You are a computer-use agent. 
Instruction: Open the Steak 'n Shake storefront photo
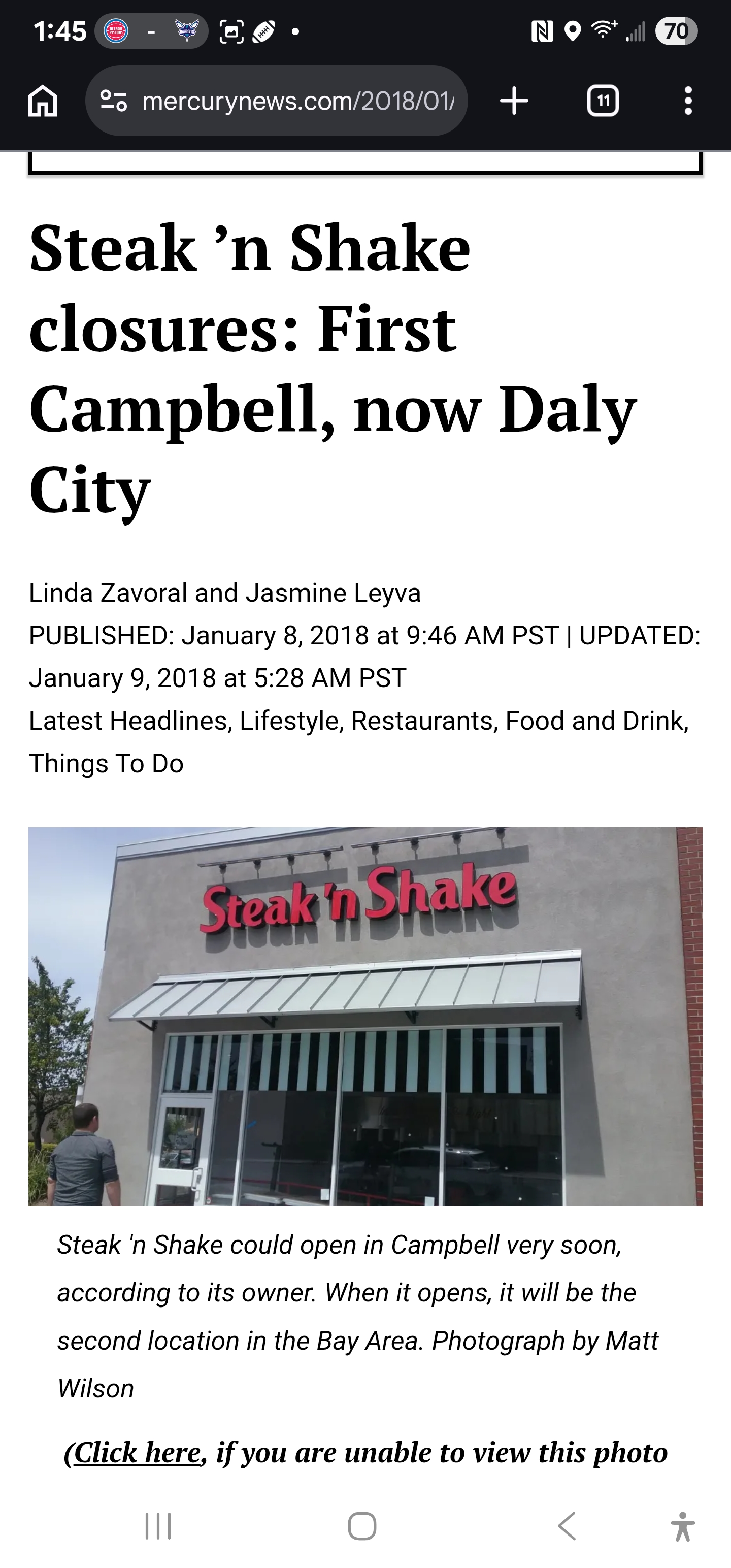[x=365, y=1016]
